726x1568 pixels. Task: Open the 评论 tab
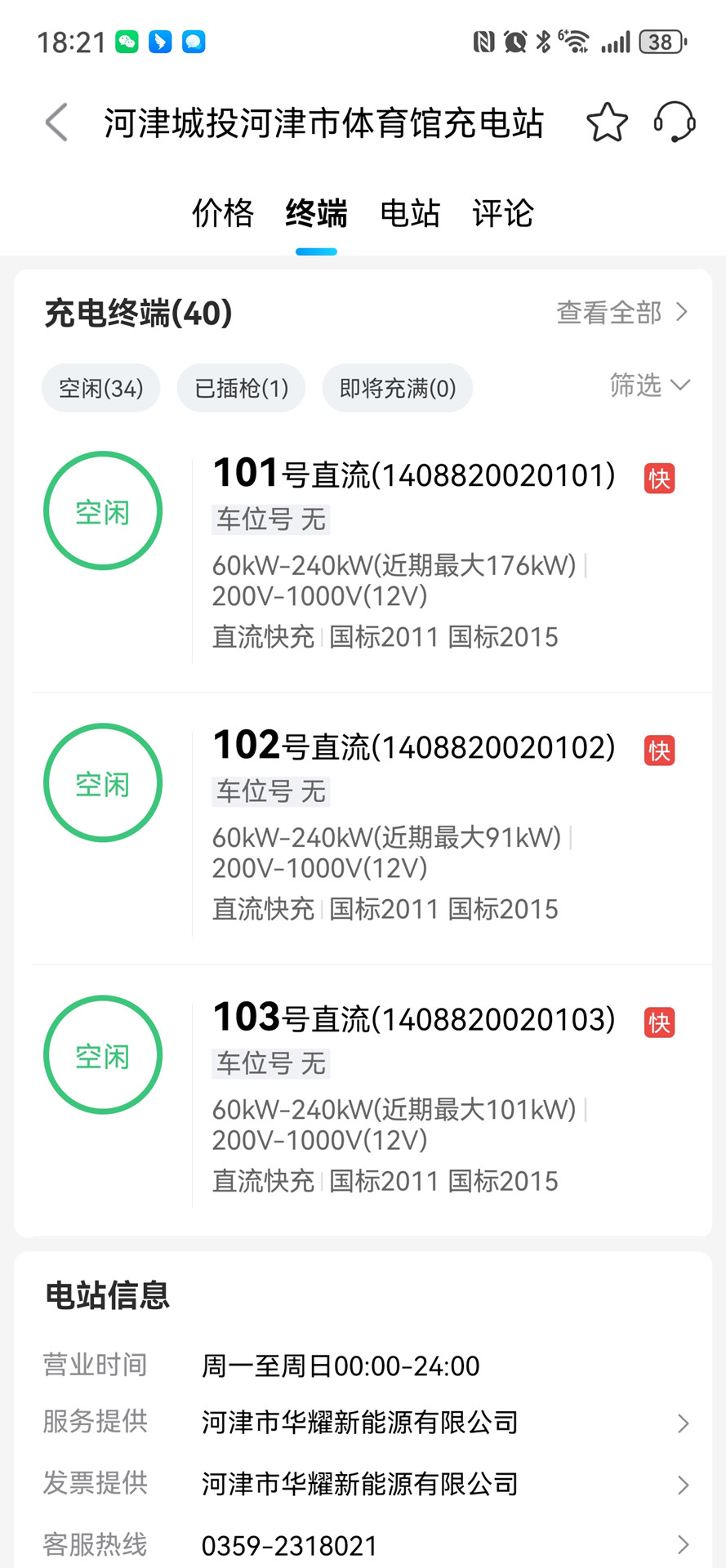[x=503, y=214]
